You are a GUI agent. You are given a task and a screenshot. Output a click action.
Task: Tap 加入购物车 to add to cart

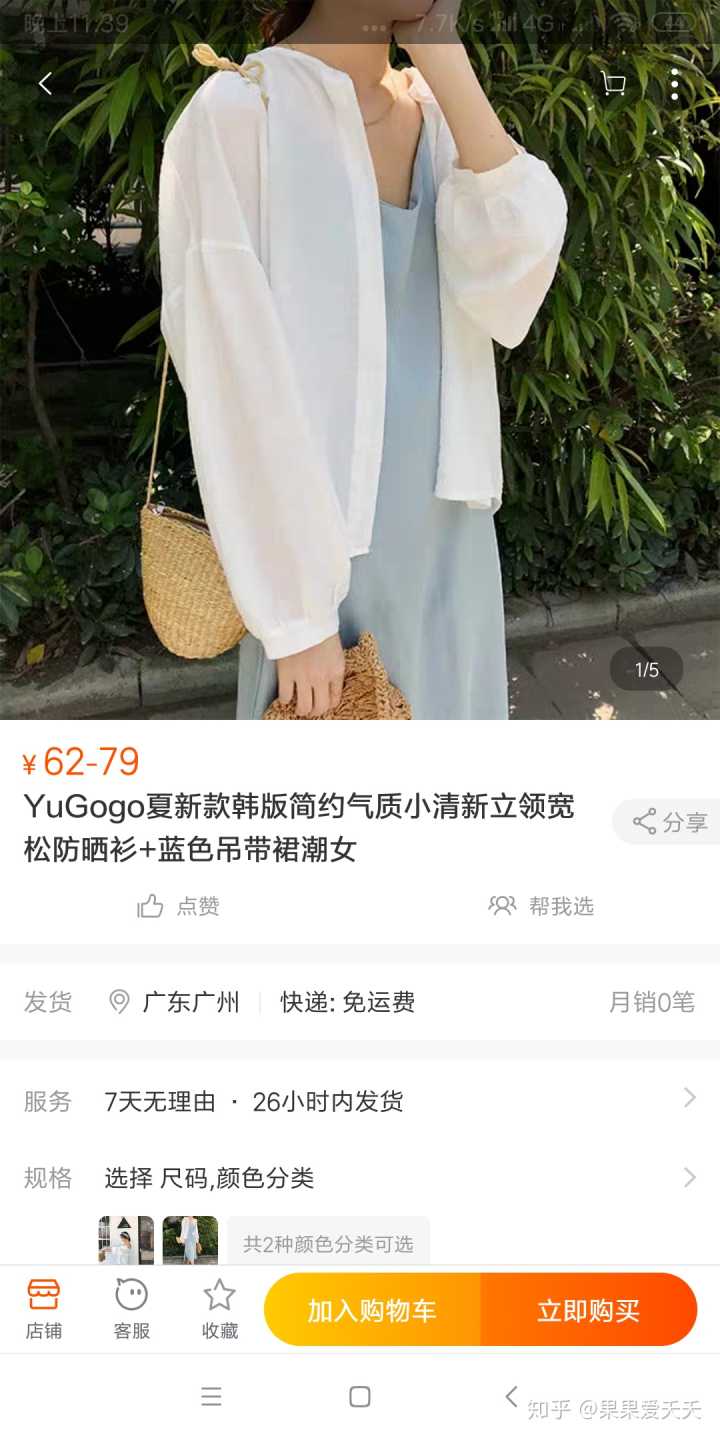[x=372, y=1310]
